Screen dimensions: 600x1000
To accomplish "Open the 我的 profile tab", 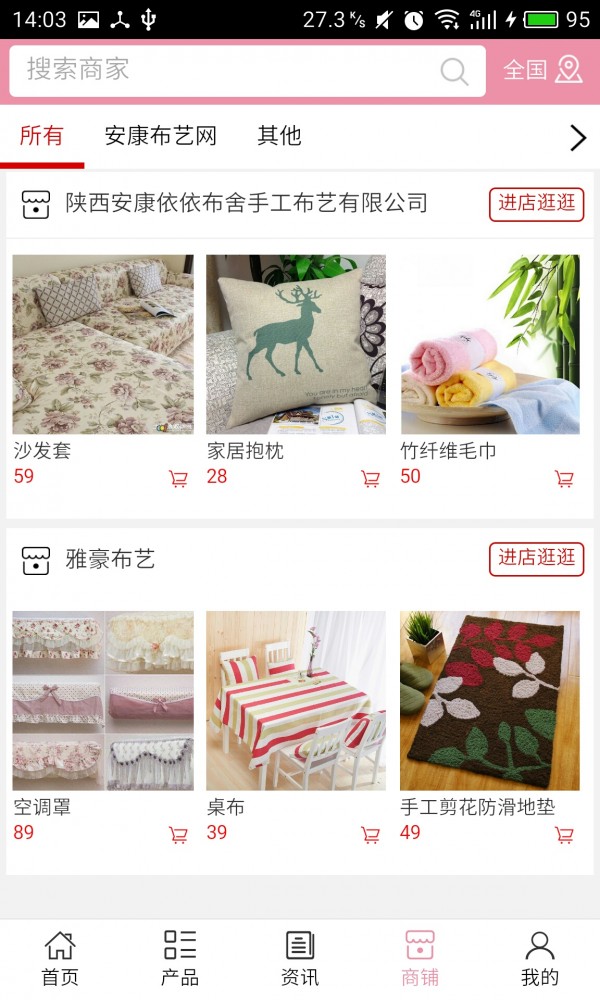I will coord(540,958).
